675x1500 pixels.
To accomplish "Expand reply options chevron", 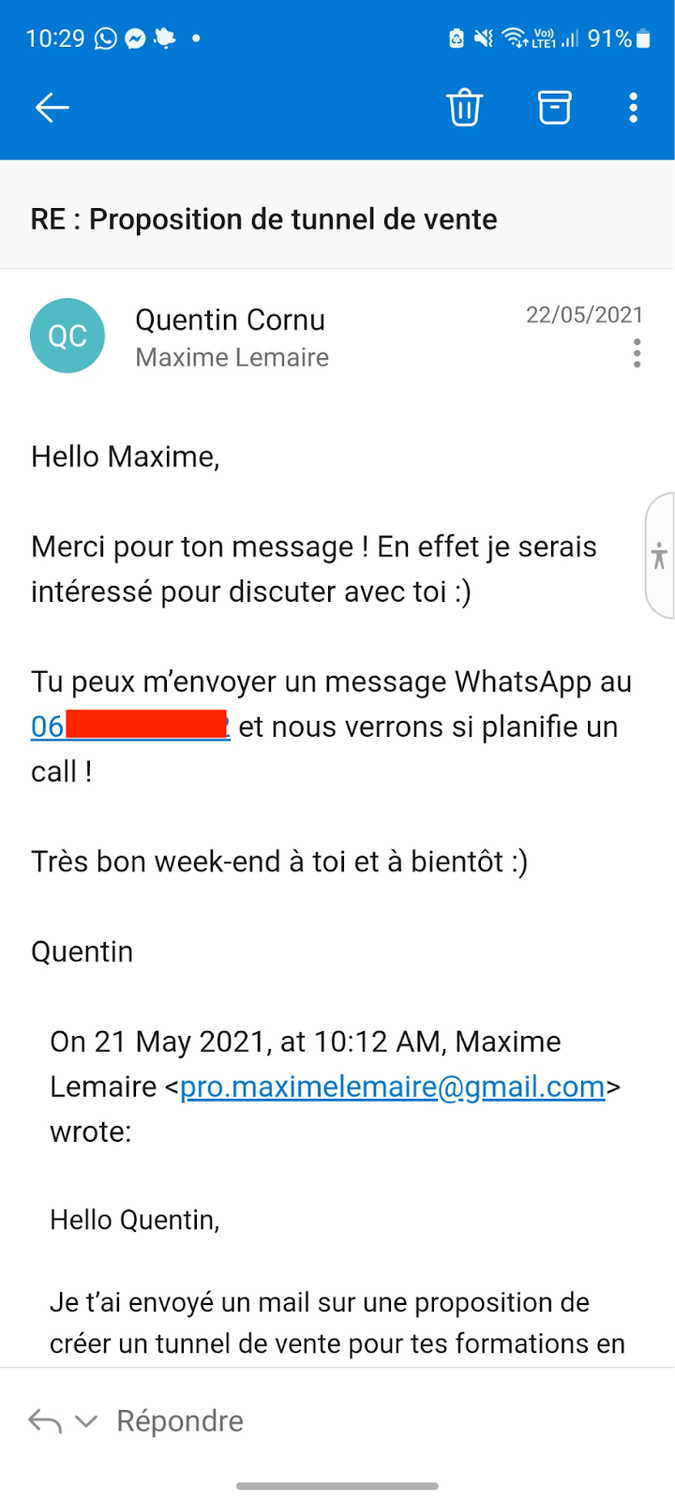I will 87,1421.
